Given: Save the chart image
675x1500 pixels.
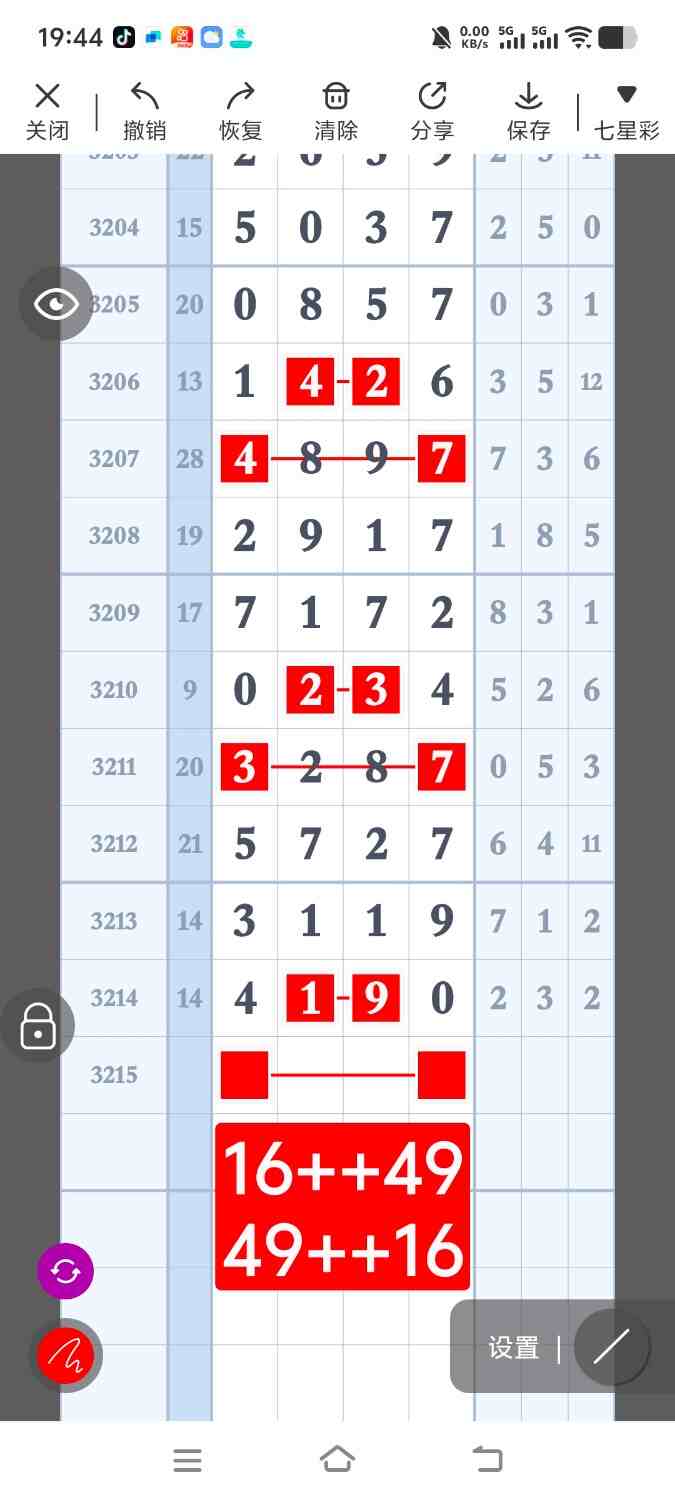Looking at the screenshot, I should (528, 111).
